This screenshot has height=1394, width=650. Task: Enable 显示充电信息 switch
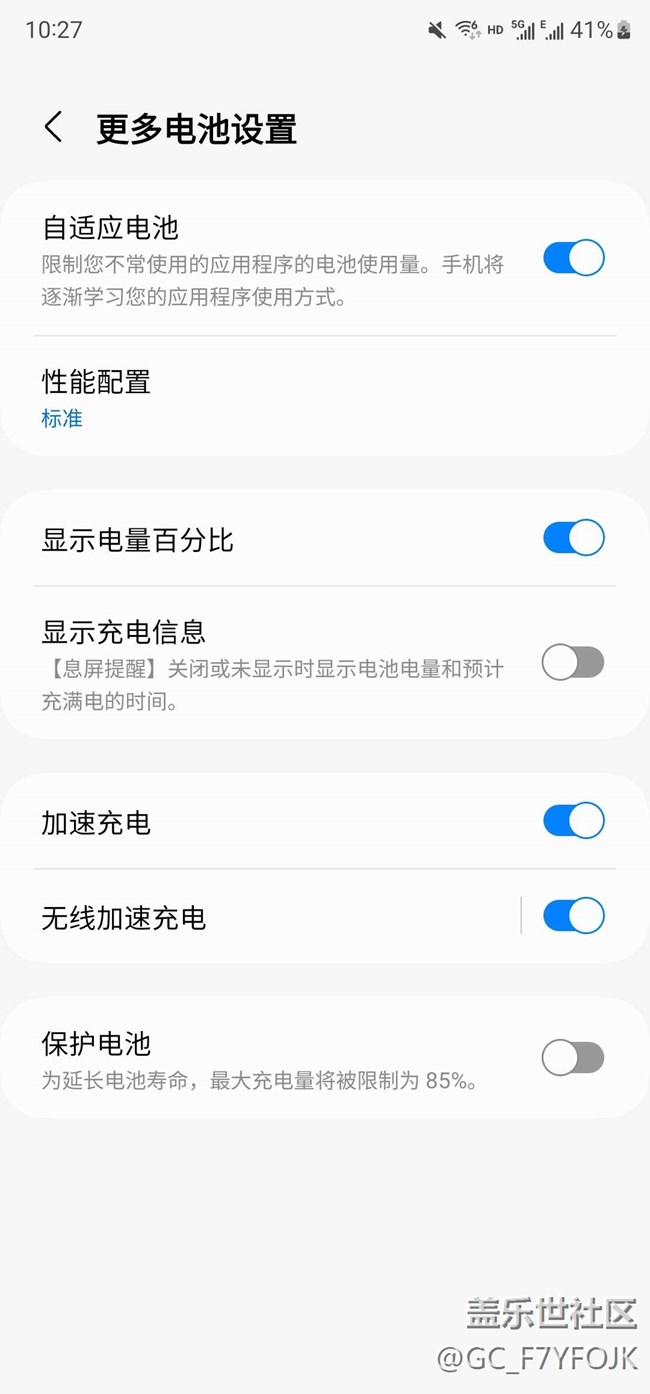[x=574, y=662]
